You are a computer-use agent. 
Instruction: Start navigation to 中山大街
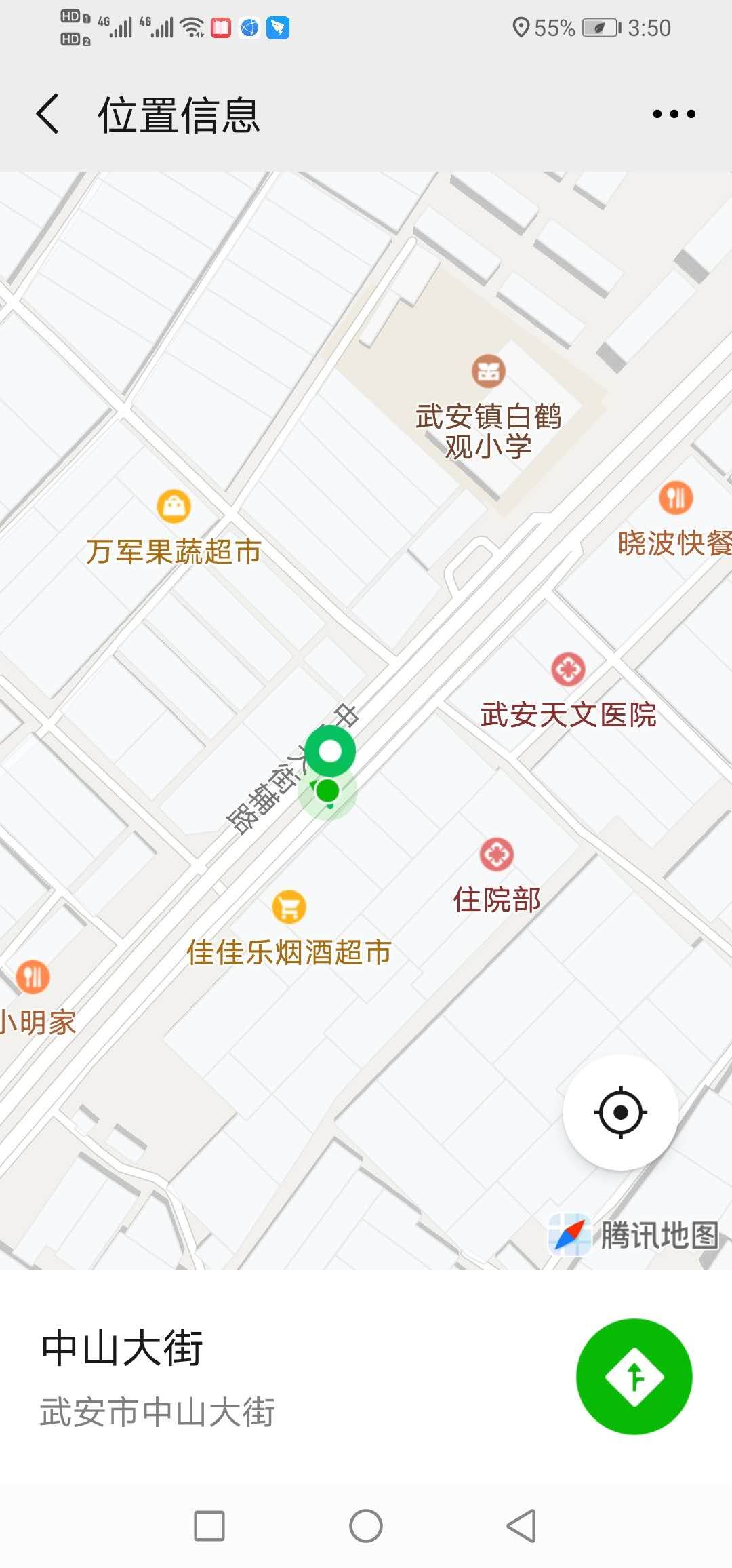click(634, 1376)
